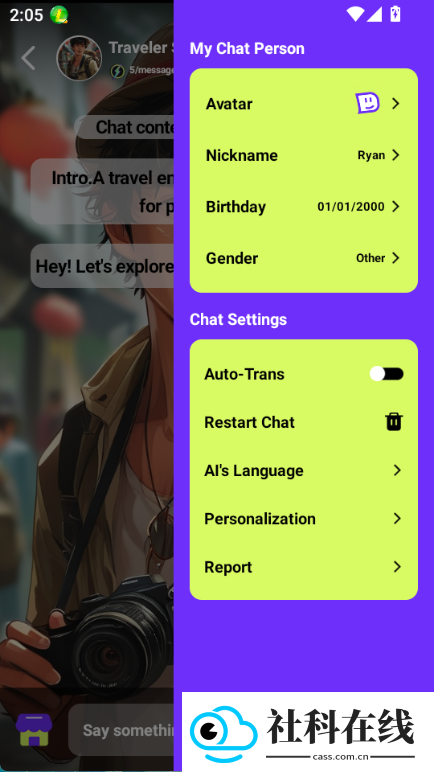Open the Avatar setting
This screenshot has height=772, width=434.
pos(303,104)
